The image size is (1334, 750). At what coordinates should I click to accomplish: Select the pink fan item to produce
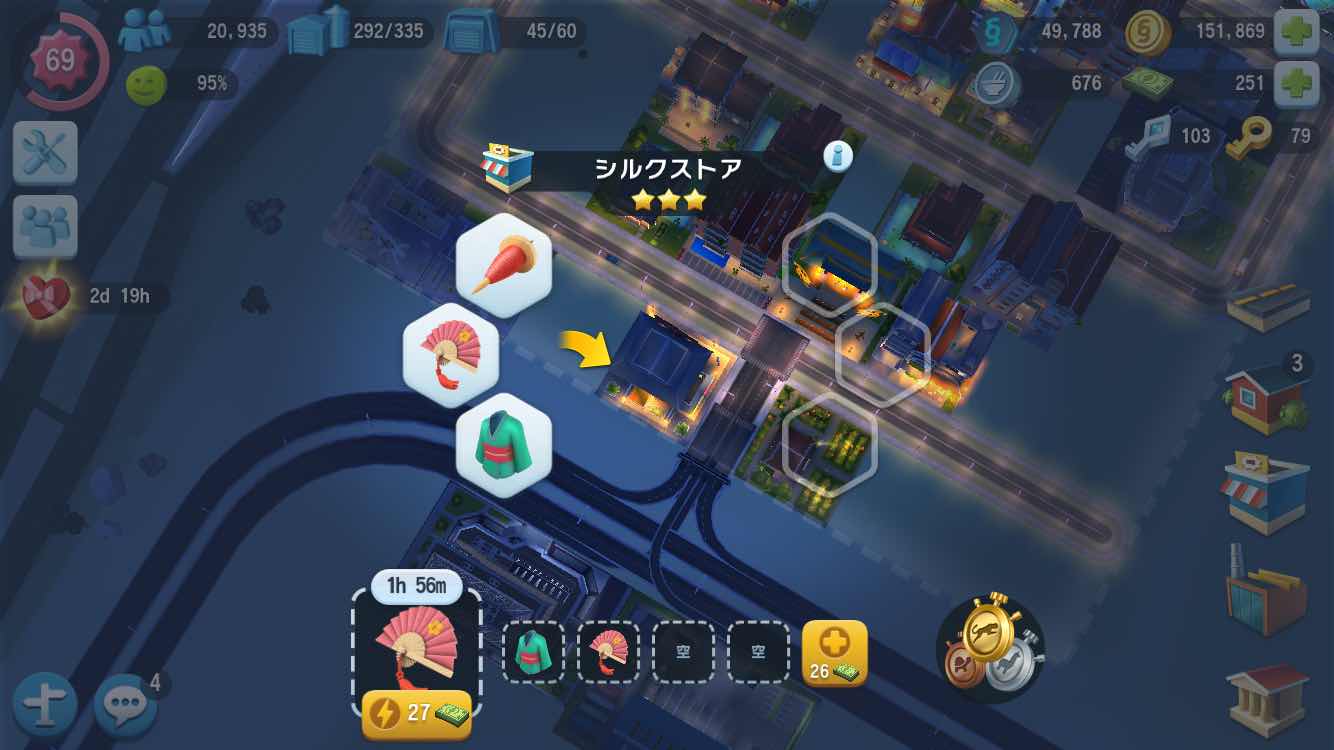point(451,355)
